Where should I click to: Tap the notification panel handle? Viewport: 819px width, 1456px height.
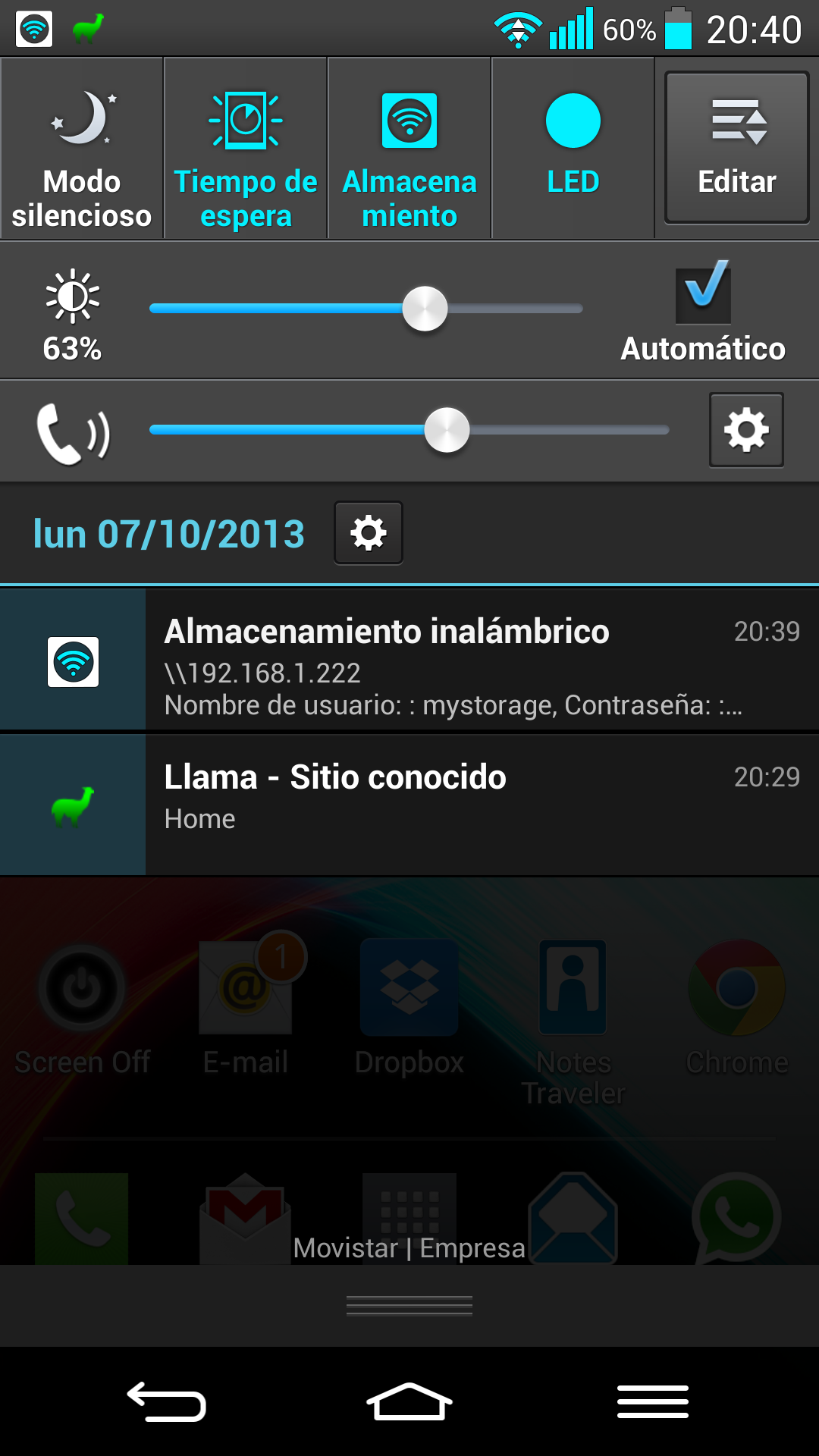[x=409, y=1305]
